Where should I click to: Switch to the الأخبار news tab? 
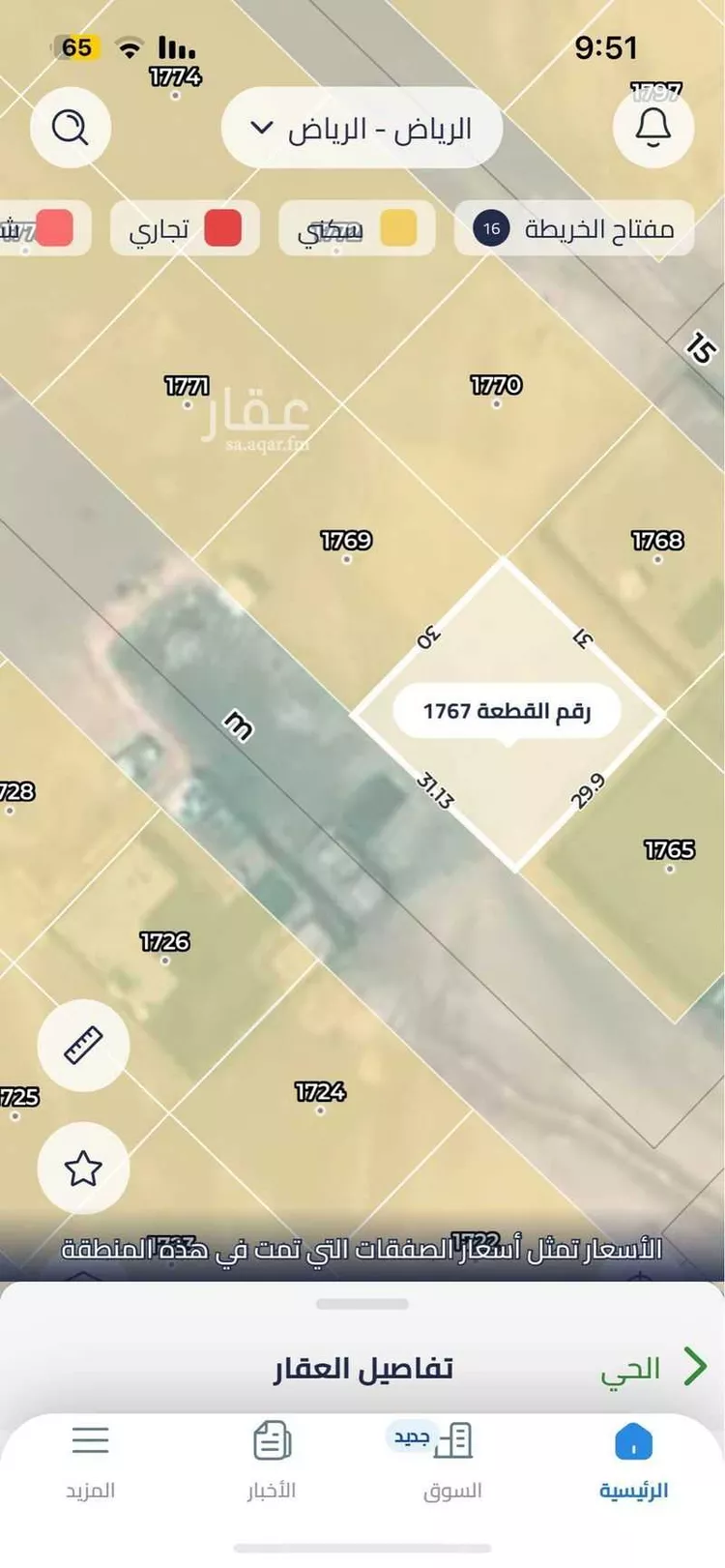[x=272, y=1461]
